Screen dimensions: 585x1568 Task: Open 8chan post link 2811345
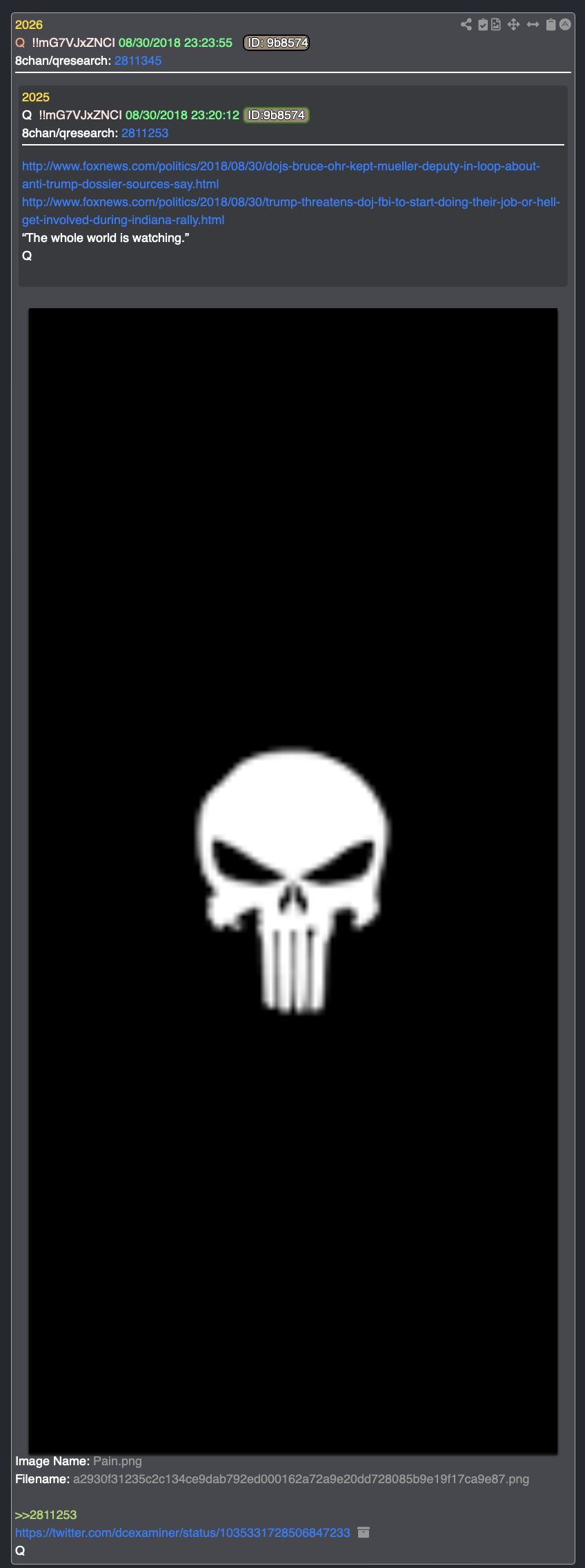tap(138, 61)
